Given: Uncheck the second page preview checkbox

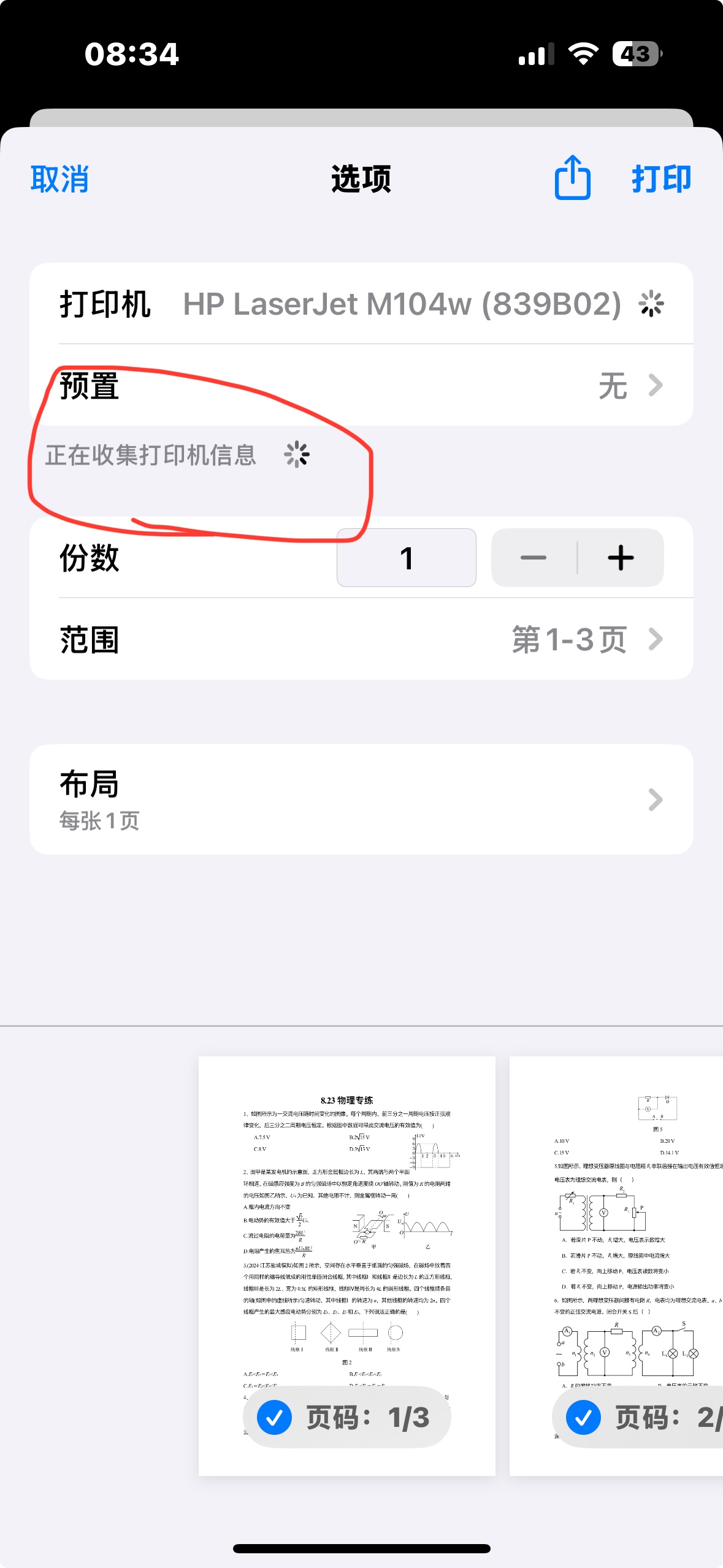Looking at the screenshot, I should click(x=583, y=1417).
